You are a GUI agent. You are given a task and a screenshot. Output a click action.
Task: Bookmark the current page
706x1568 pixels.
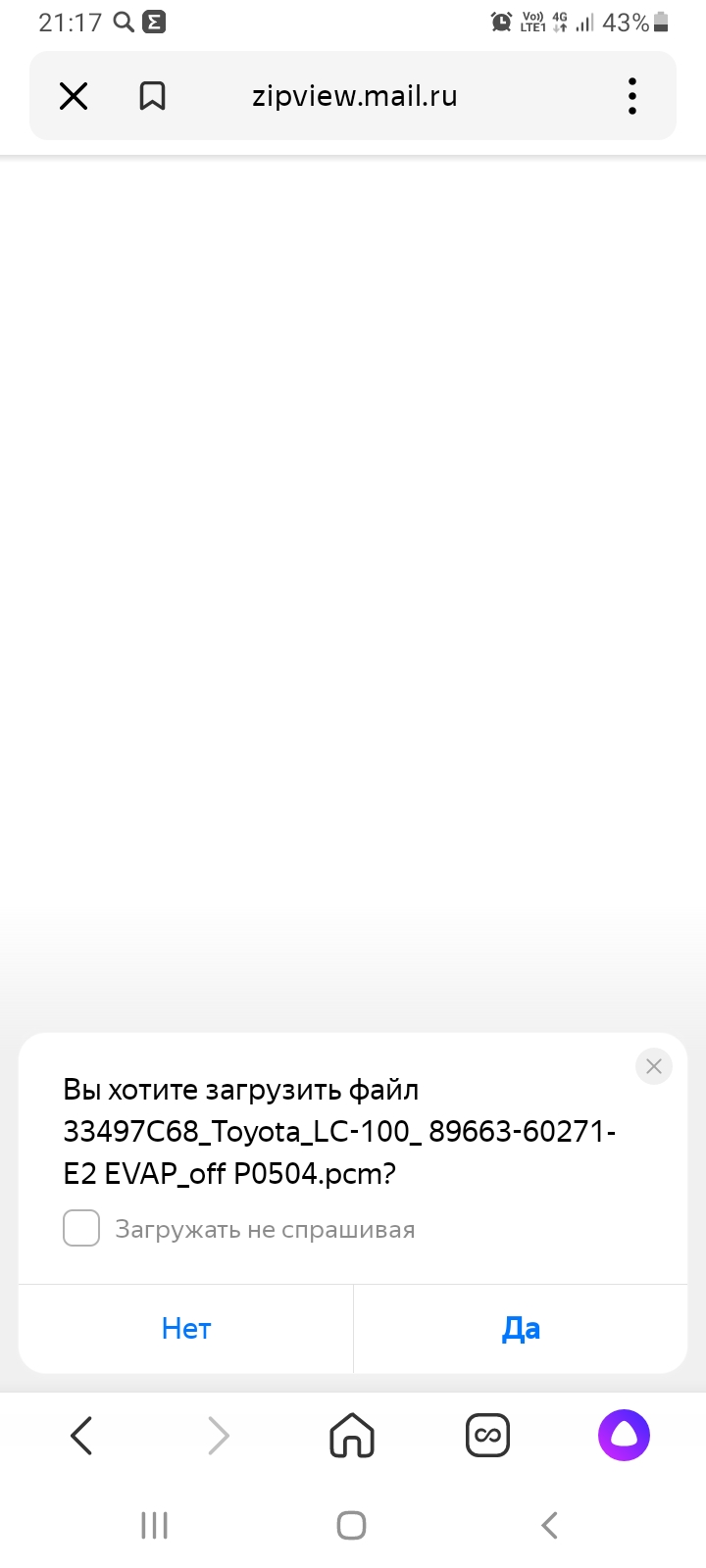coord(152,96)
